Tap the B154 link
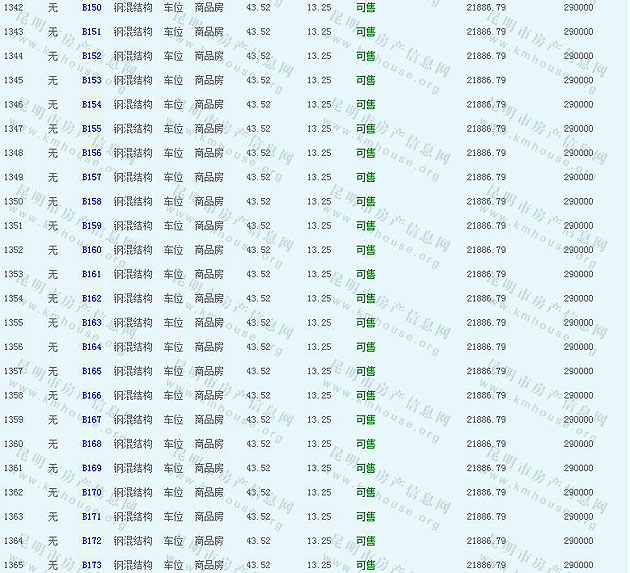Image resolution: width=630 pixels, height=573 pixels. (x=91, y=105)
